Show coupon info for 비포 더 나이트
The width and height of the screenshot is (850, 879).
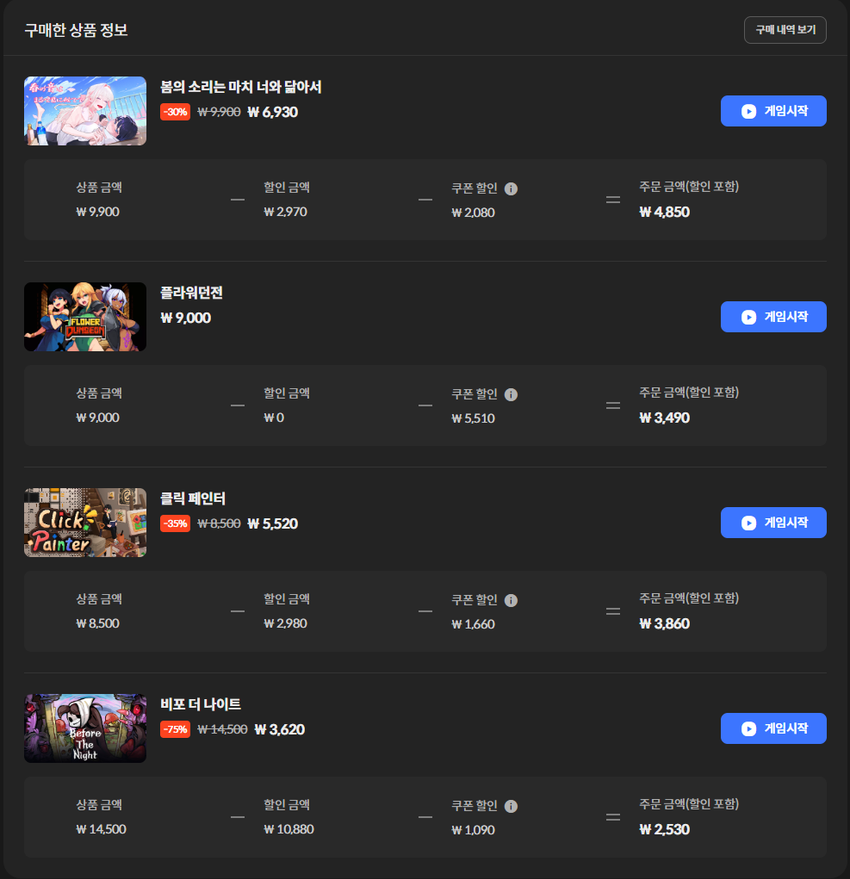pyautogui.click(x=511, y=806)
